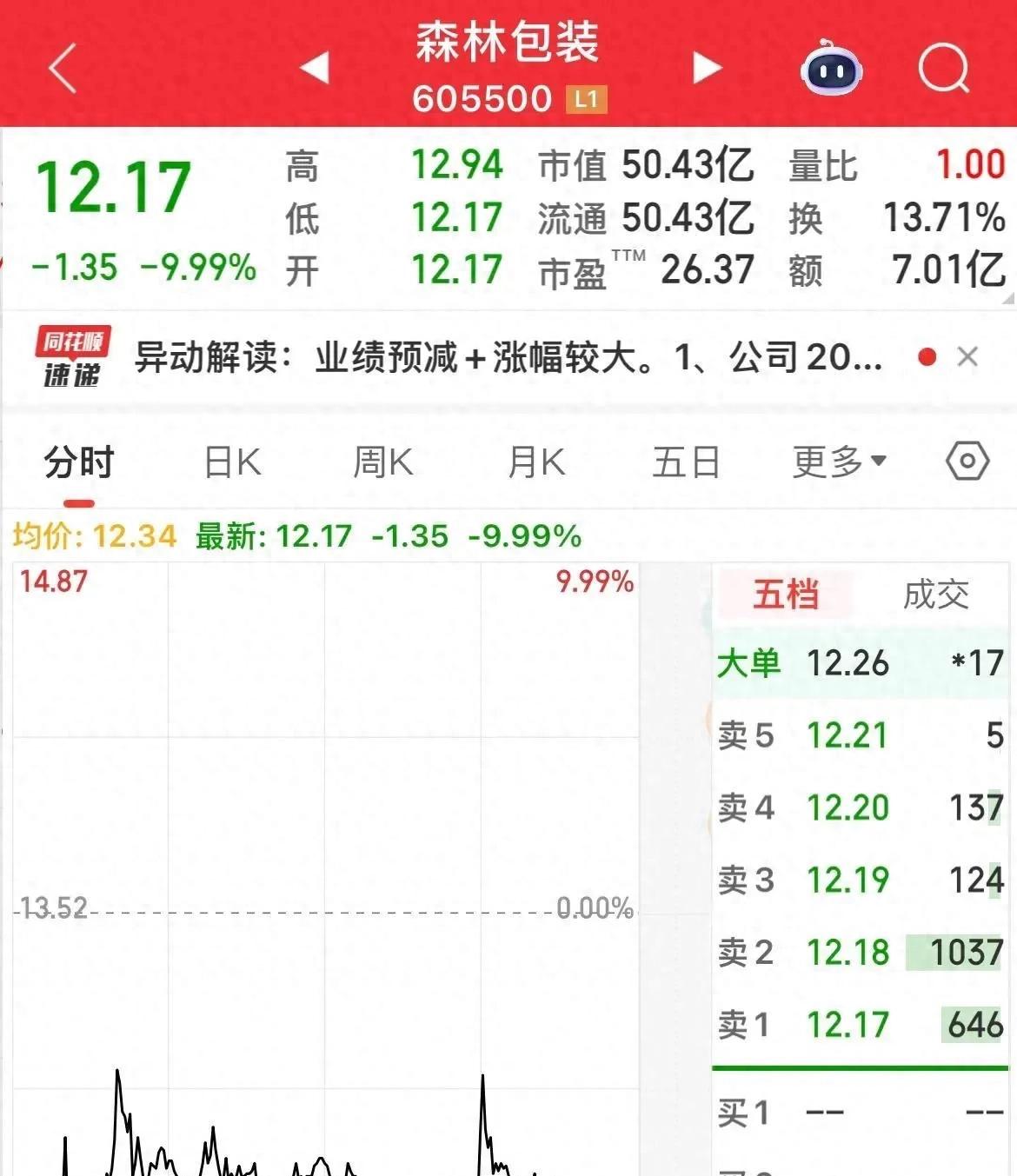Select the 月K monthly chart tab
Screen dimensions: 1017x1176
click(537, 462)
